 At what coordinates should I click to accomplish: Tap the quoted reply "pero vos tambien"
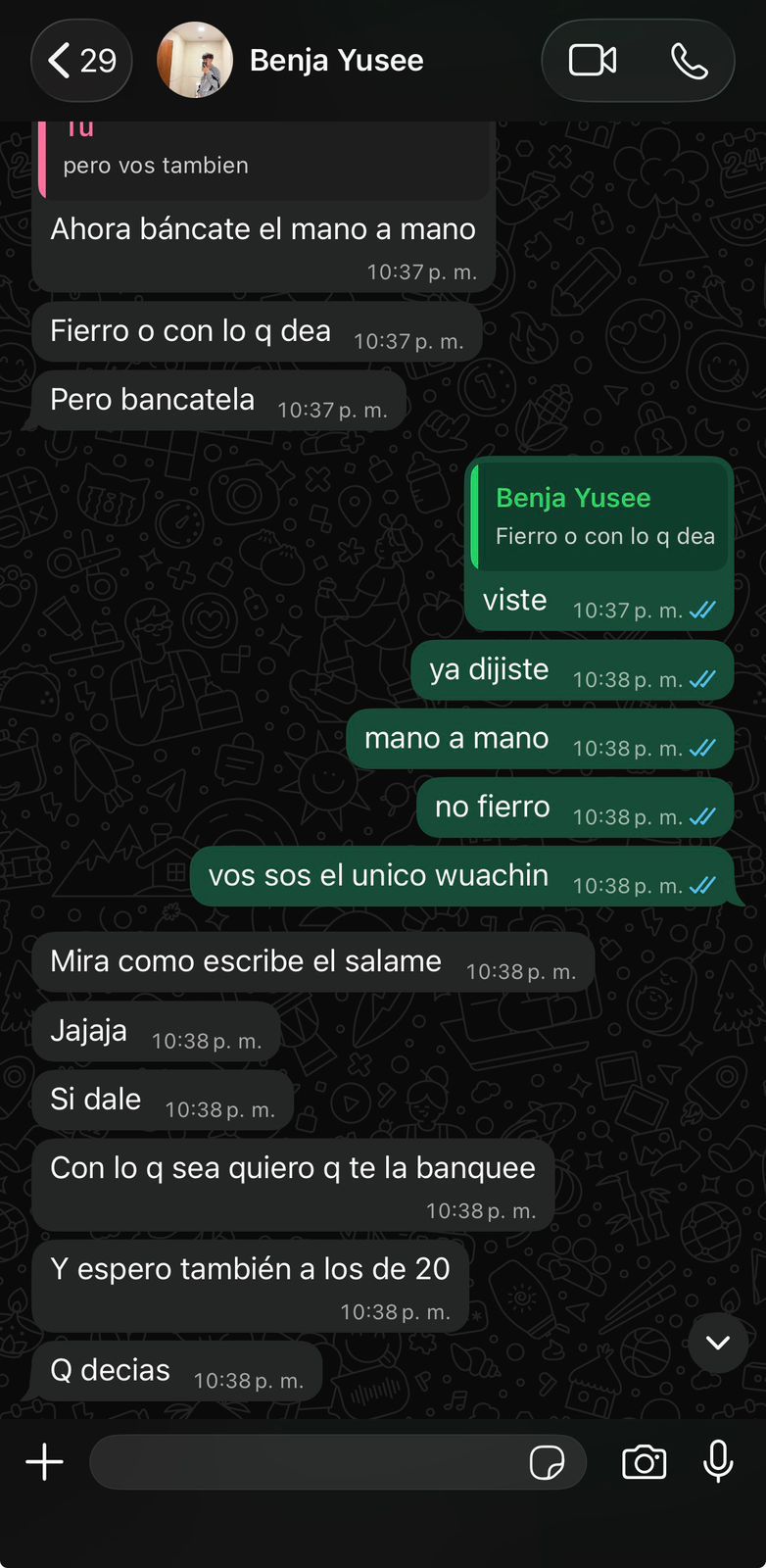click(263, 157)
